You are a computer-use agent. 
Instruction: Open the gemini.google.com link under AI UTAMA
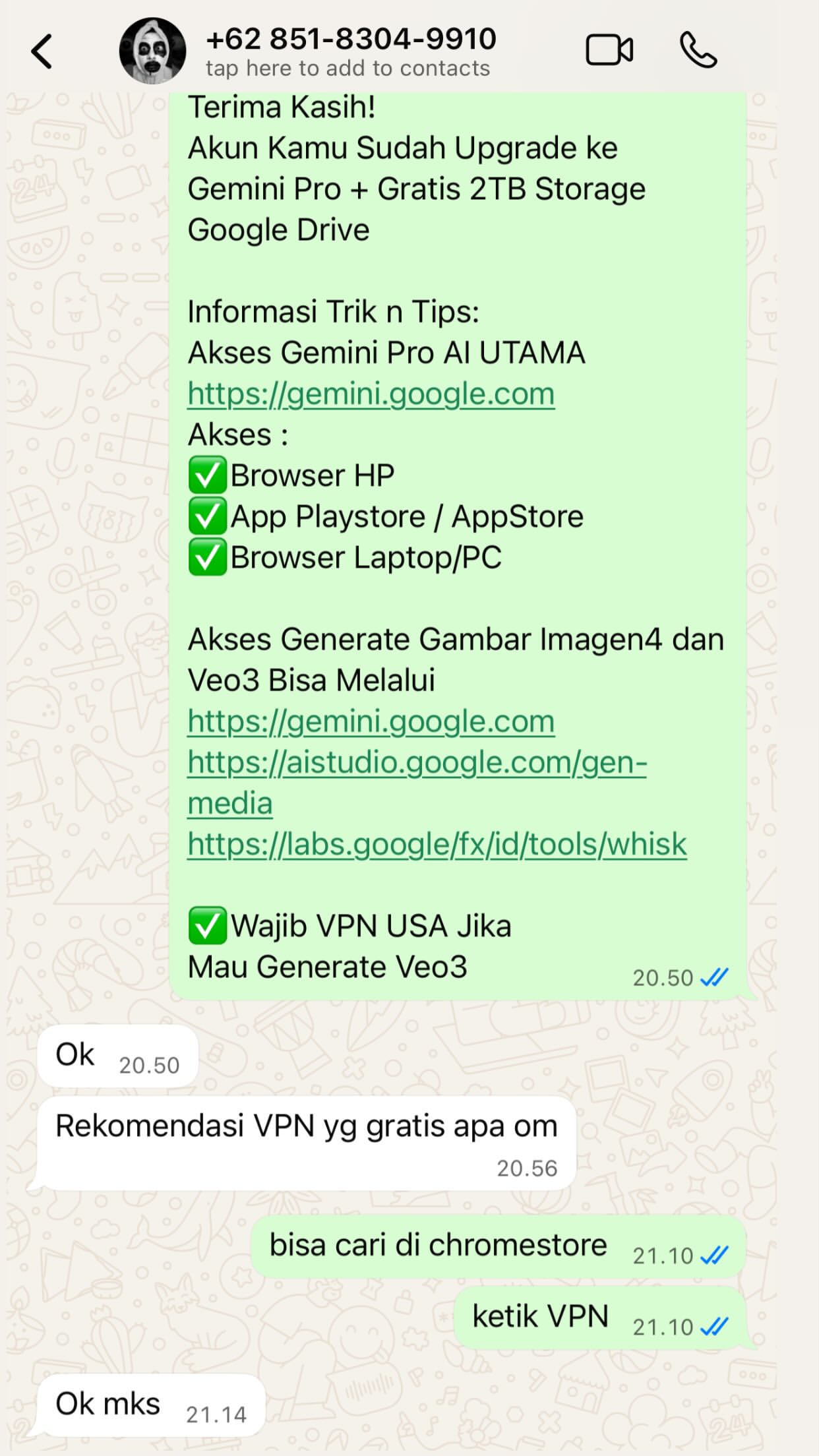pos(371,394)
